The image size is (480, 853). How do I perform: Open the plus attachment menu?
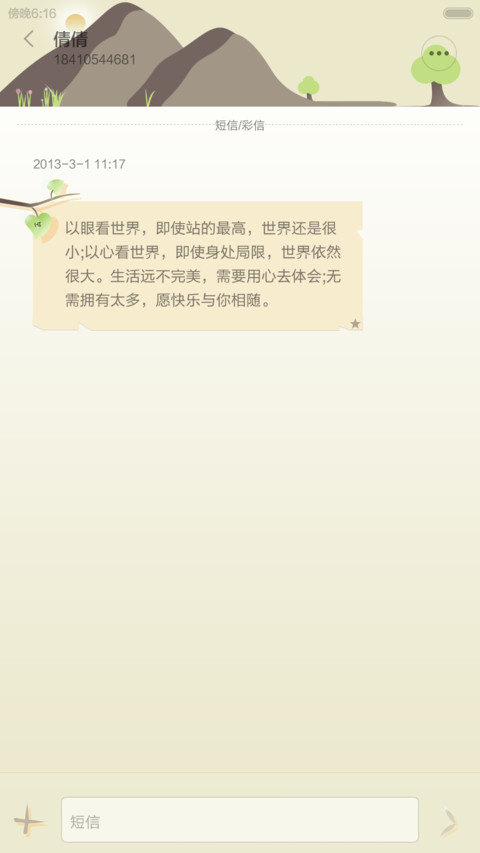point(29,820)
